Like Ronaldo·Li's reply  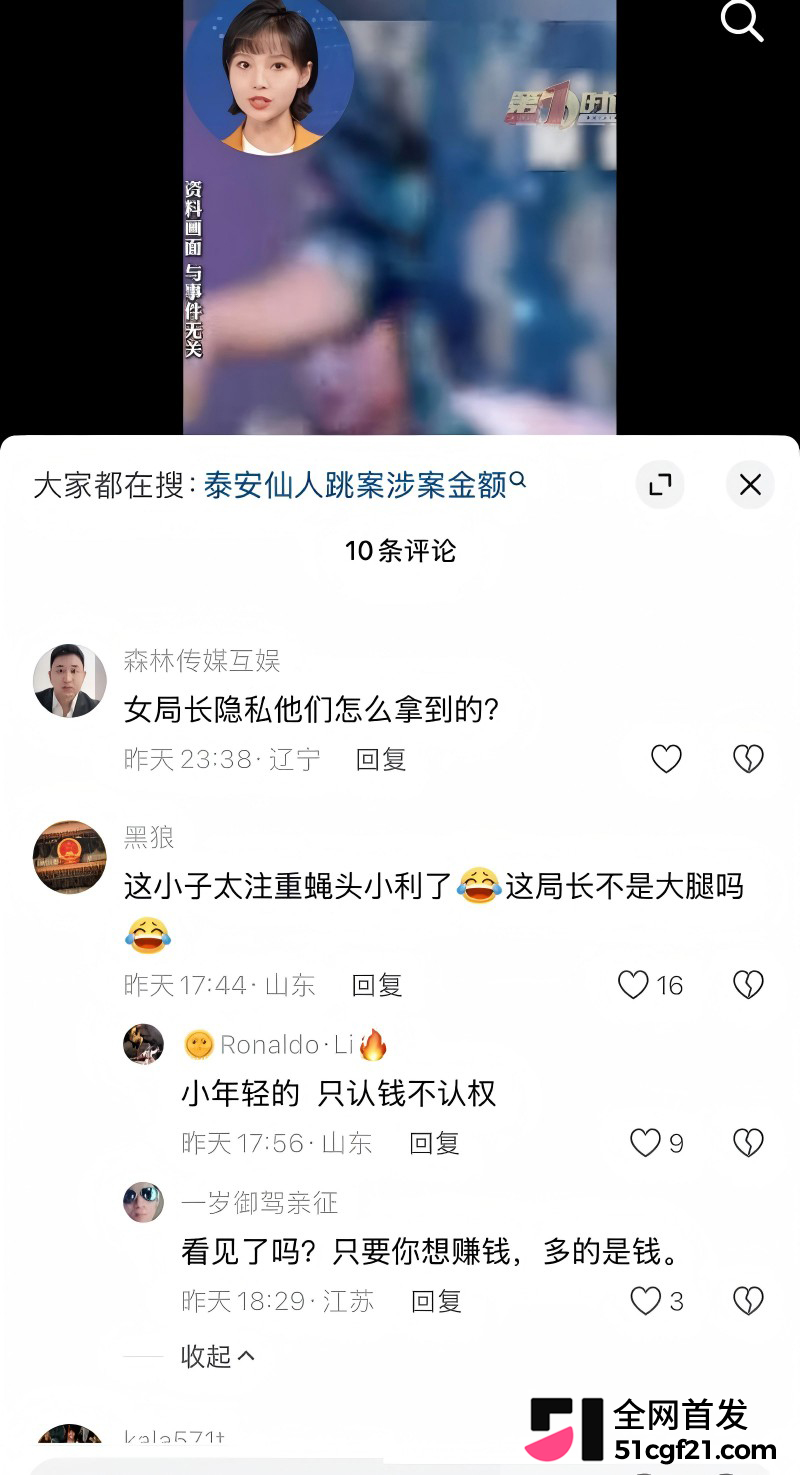[x=657, y=1143]
